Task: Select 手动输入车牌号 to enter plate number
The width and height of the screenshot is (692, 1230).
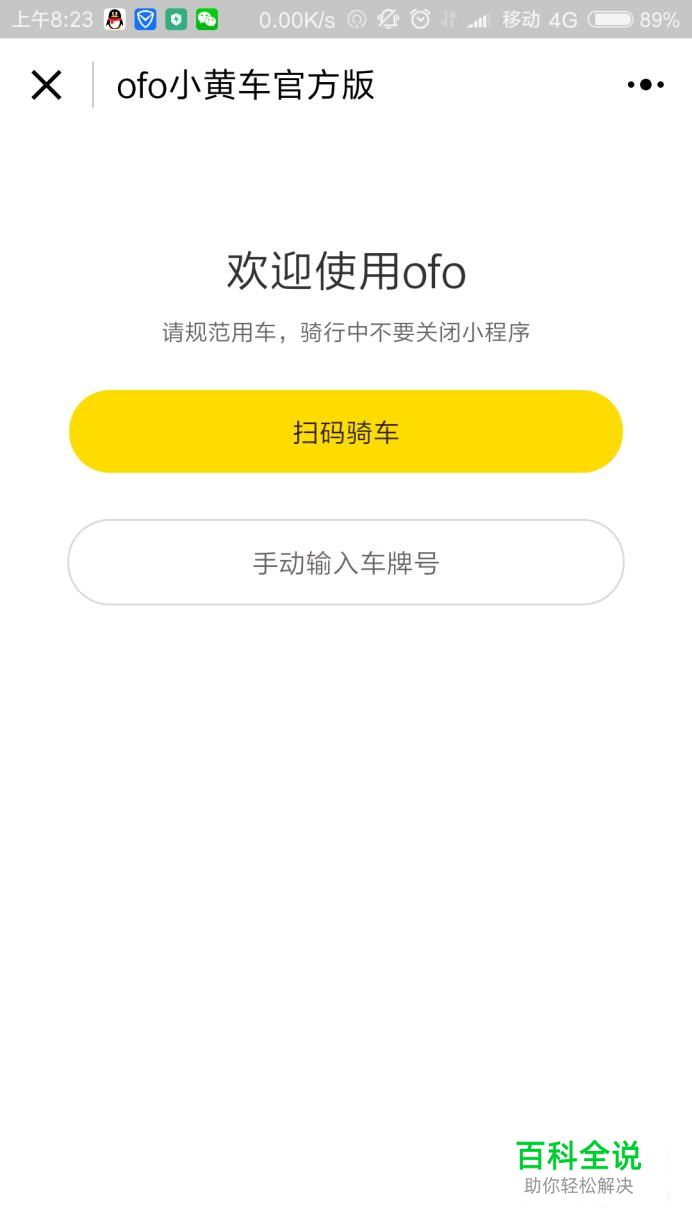Action: (346, 563)
